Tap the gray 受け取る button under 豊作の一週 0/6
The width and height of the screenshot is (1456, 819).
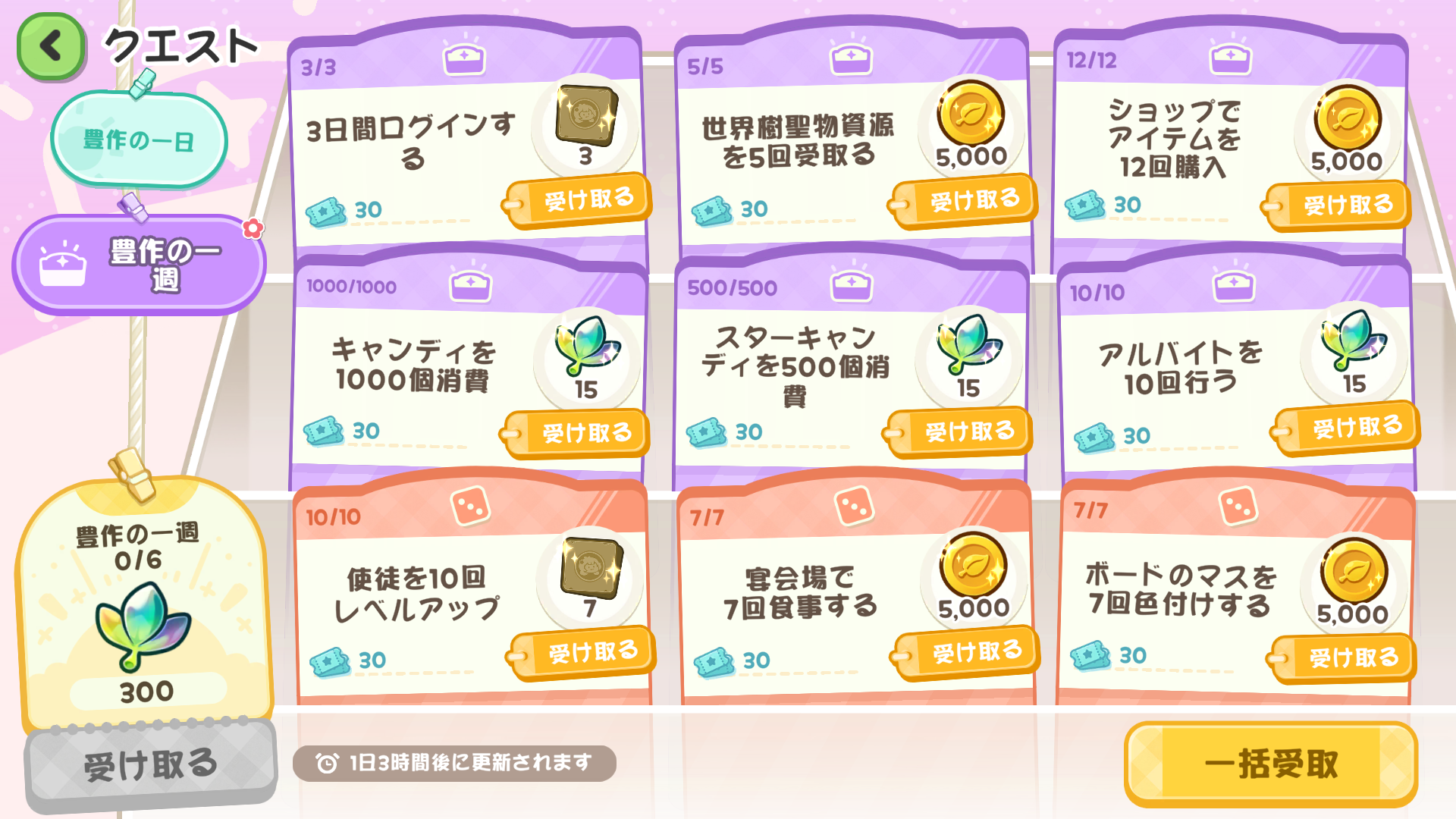click(x=150, y=765)
